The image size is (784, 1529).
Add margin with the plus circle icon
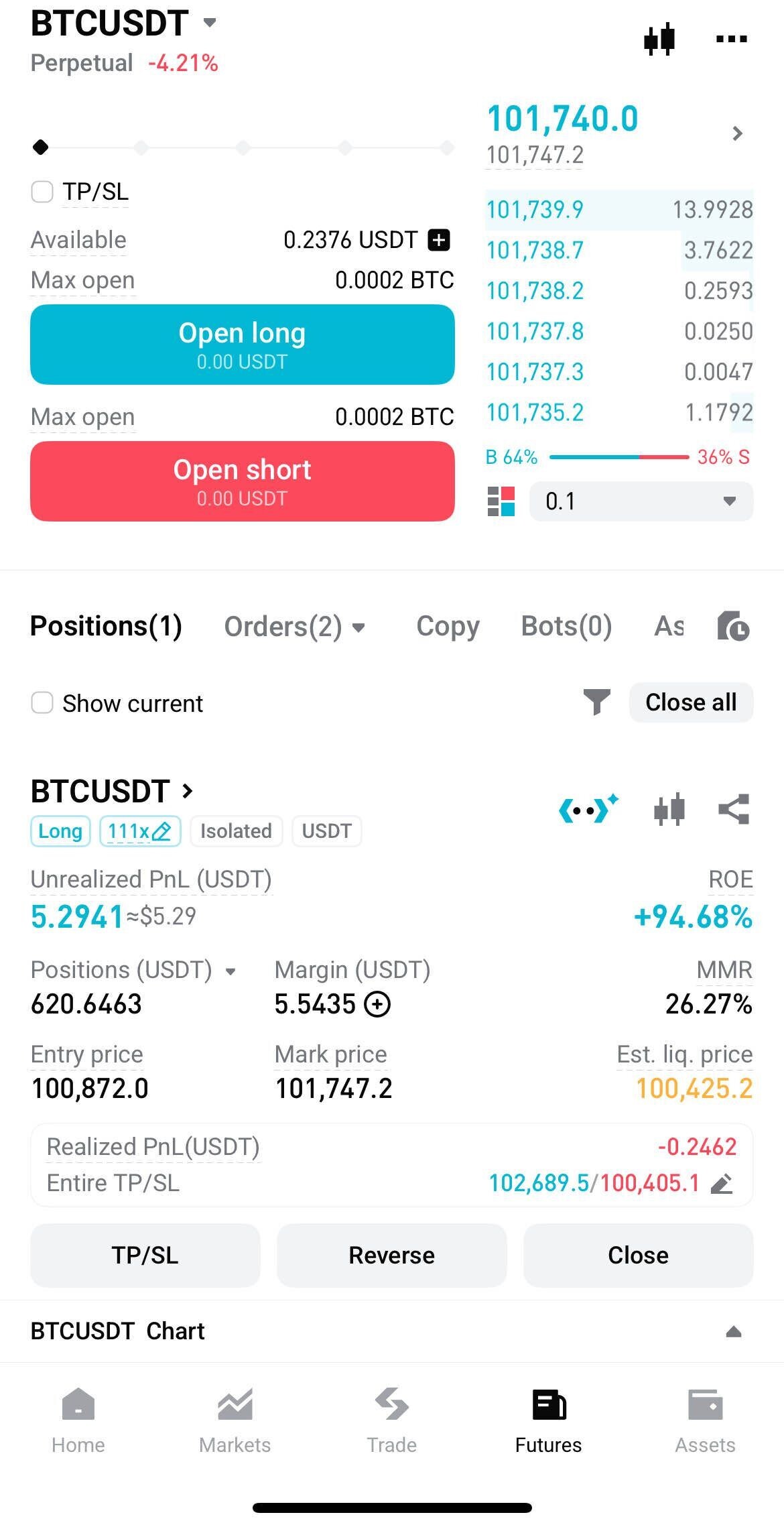coord(377,1004)
